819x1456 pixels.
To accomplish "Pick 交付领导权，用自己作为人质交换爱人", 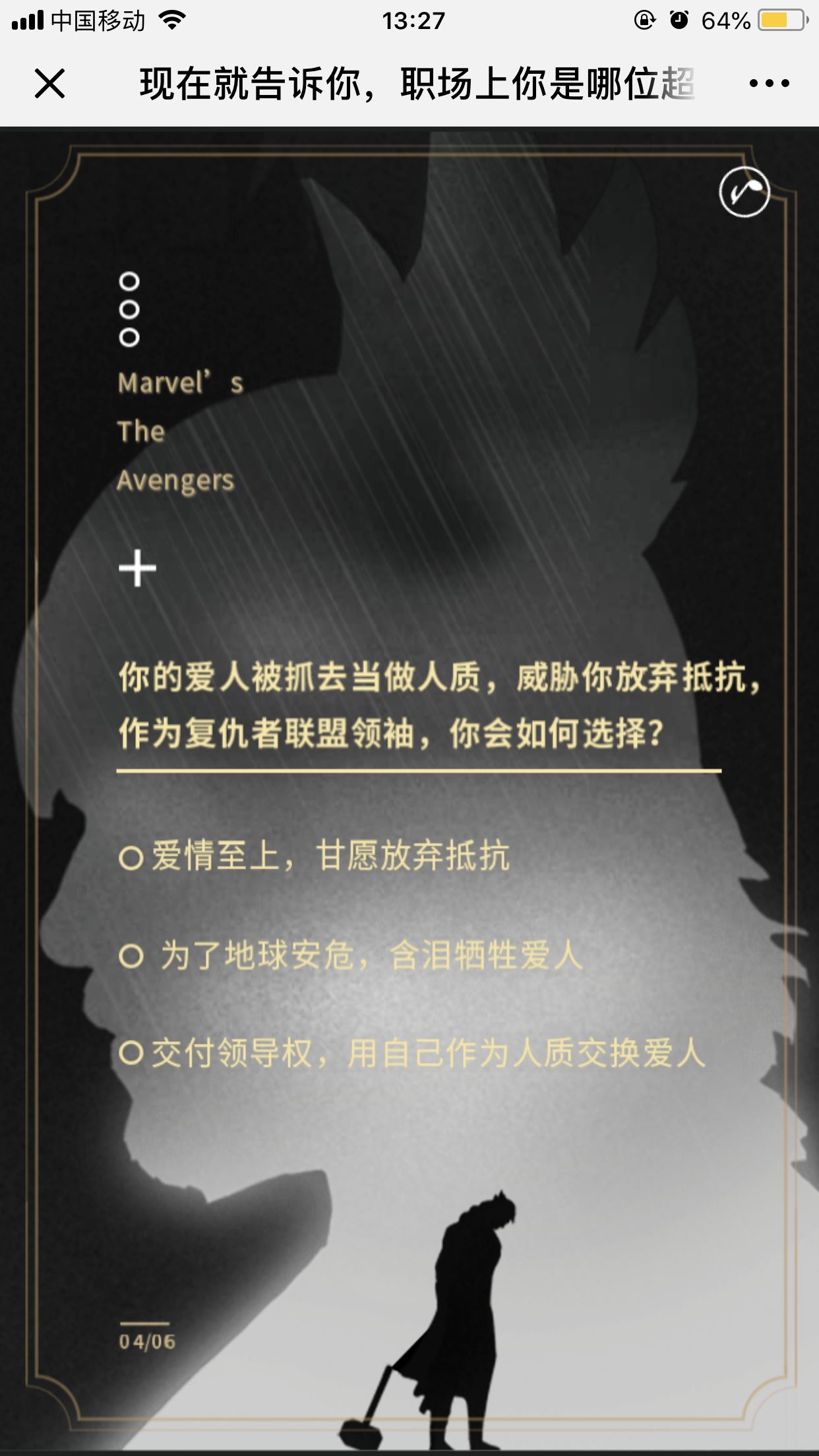I will [412, 1053].
